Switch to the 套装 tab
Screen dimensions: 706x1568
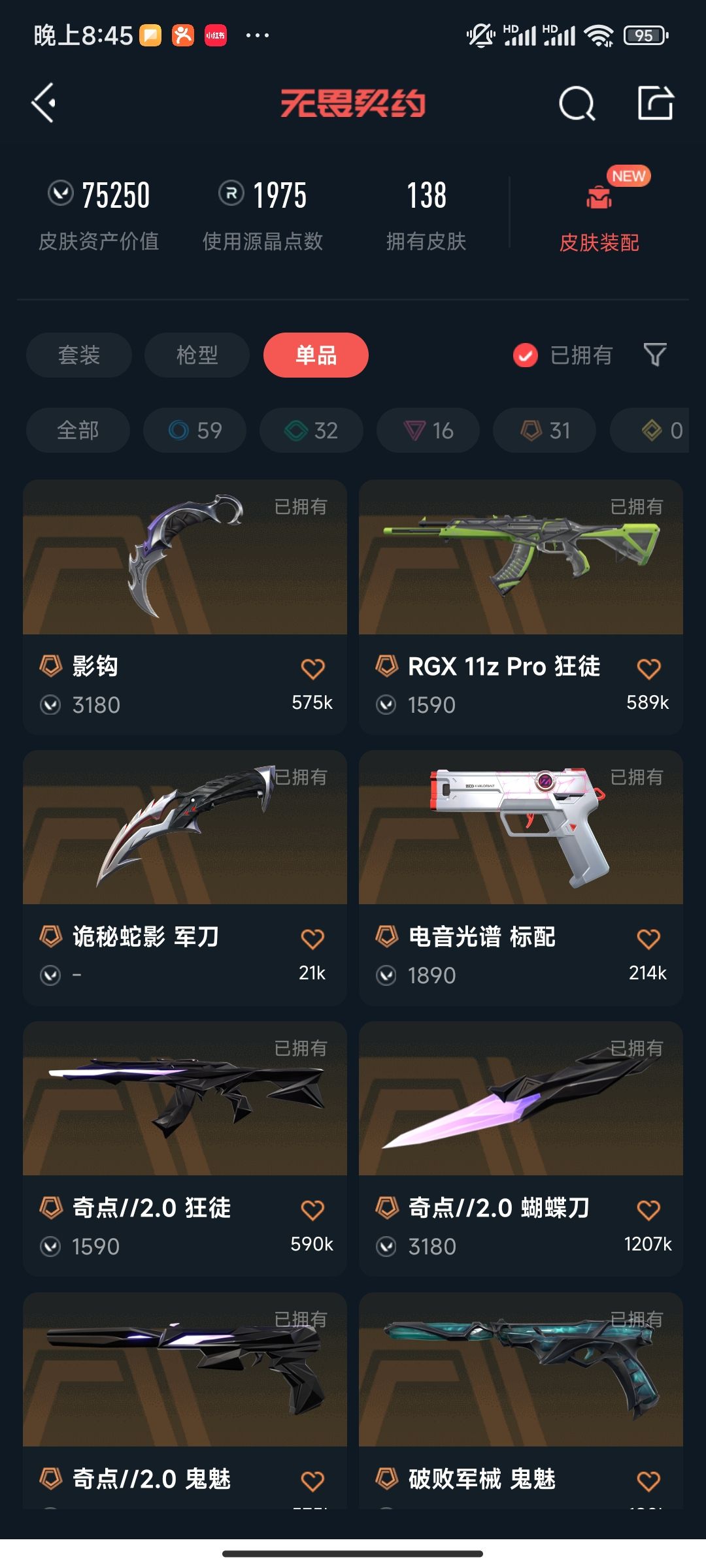tap(78, 355)
